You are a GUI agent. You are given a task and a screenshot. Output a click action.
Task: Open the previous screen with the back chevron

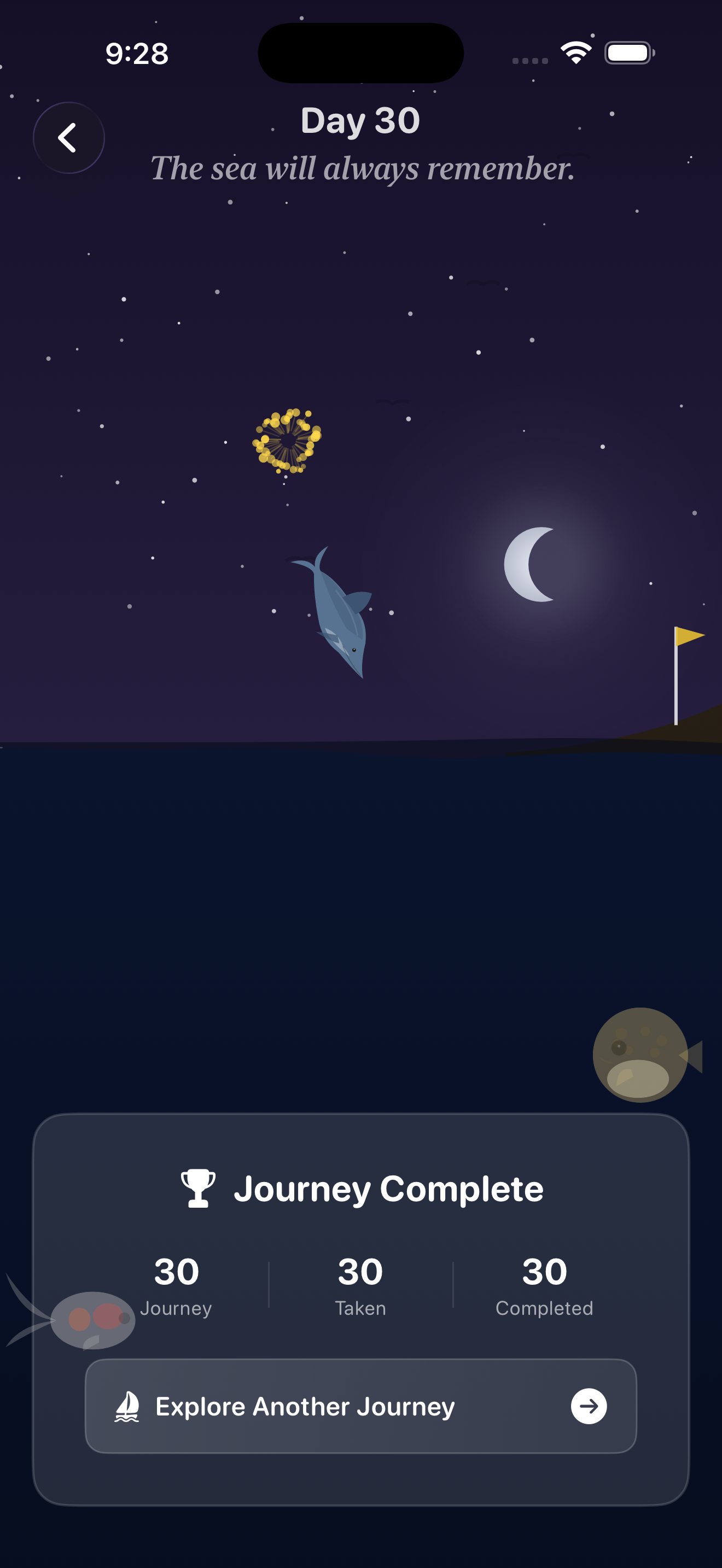click(69, 137)
